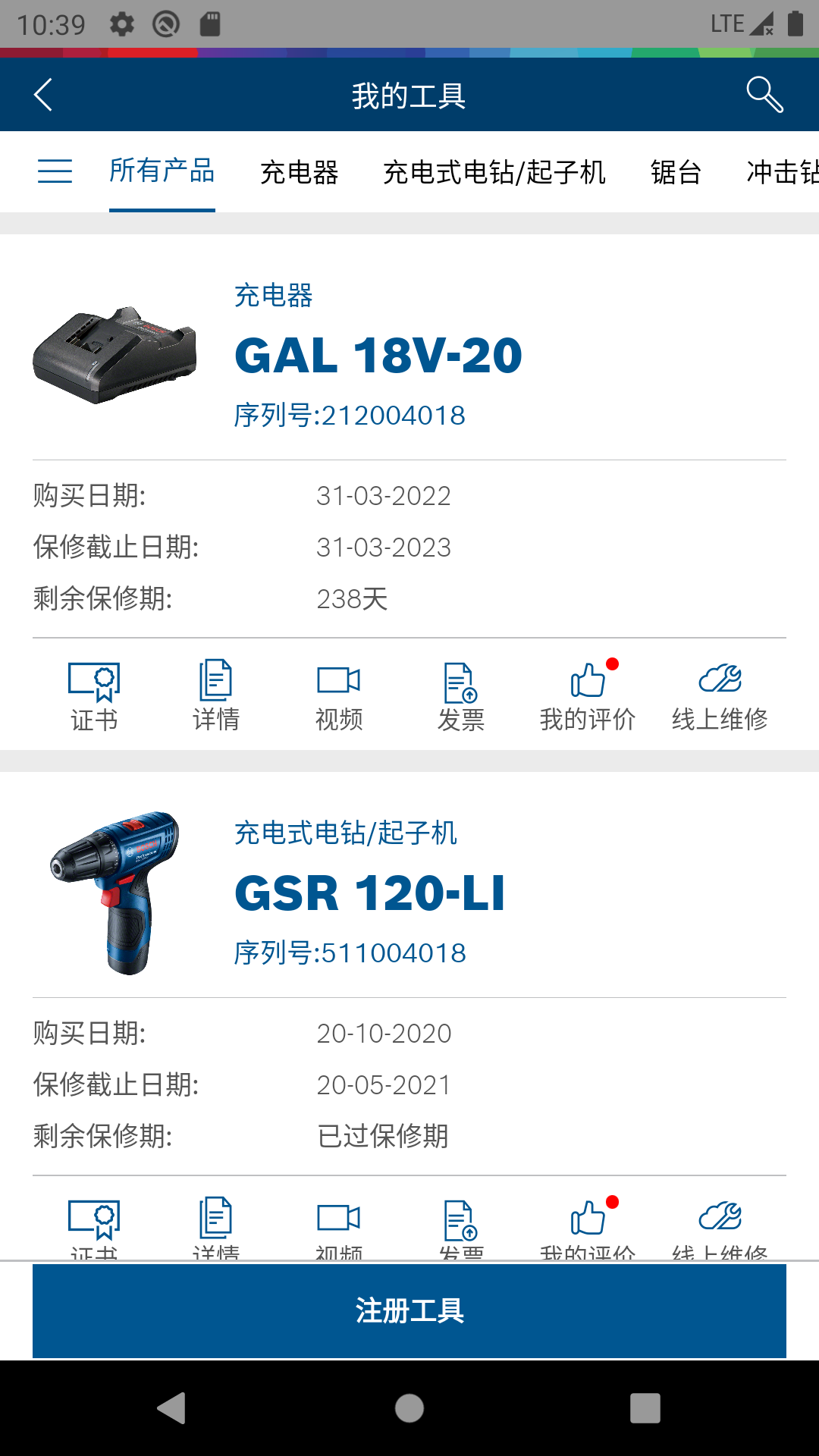The image size is (819, 1456).
Task: Tap the back arrow to leave 我的工具
Action: coord(42,94)
